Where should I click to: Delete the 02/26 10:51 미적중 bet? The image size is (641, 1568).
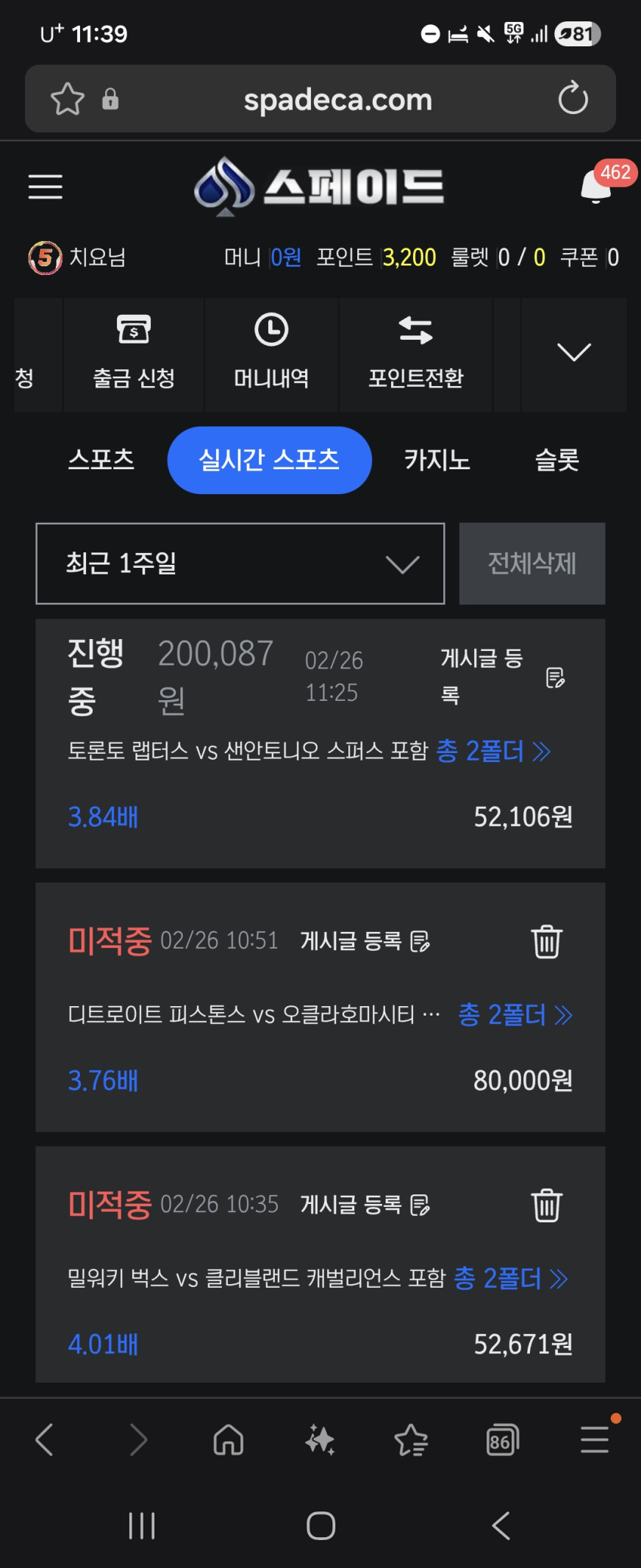pos(546,941)
